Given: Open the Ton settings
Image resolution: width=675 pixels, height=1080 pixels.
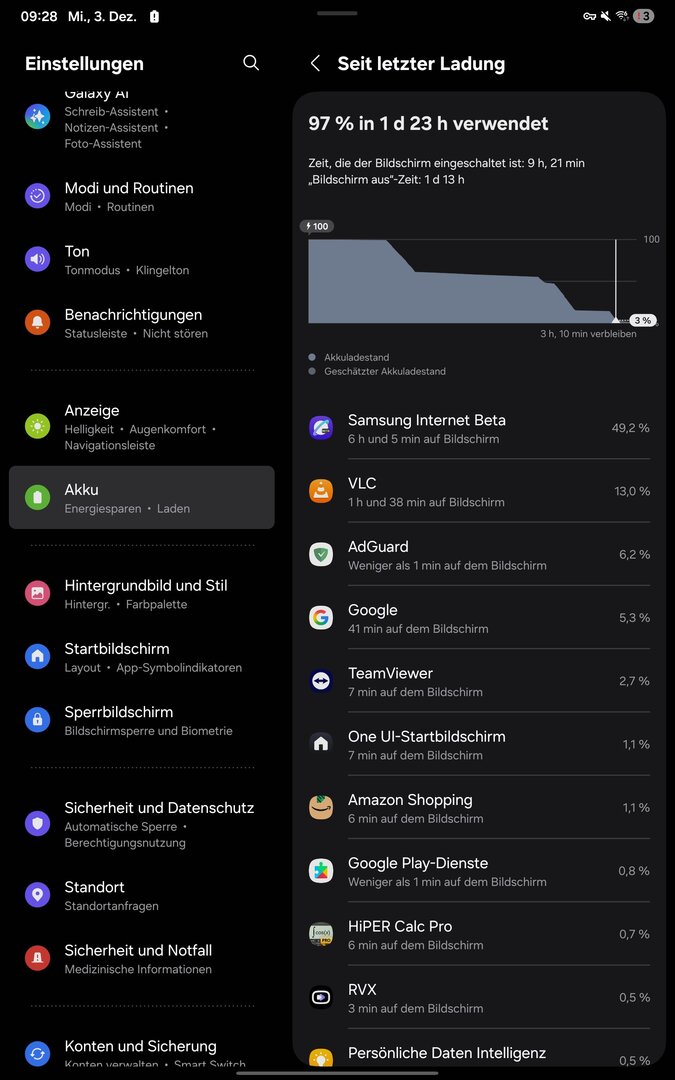Looking at the screenshot, I should point(141,260).
